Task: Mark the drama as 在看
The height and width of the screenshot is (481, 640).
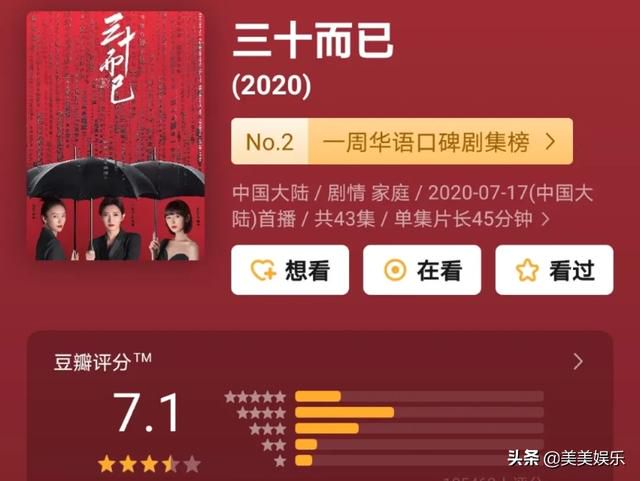Action: pyautogui.click(x=421, y=270)
